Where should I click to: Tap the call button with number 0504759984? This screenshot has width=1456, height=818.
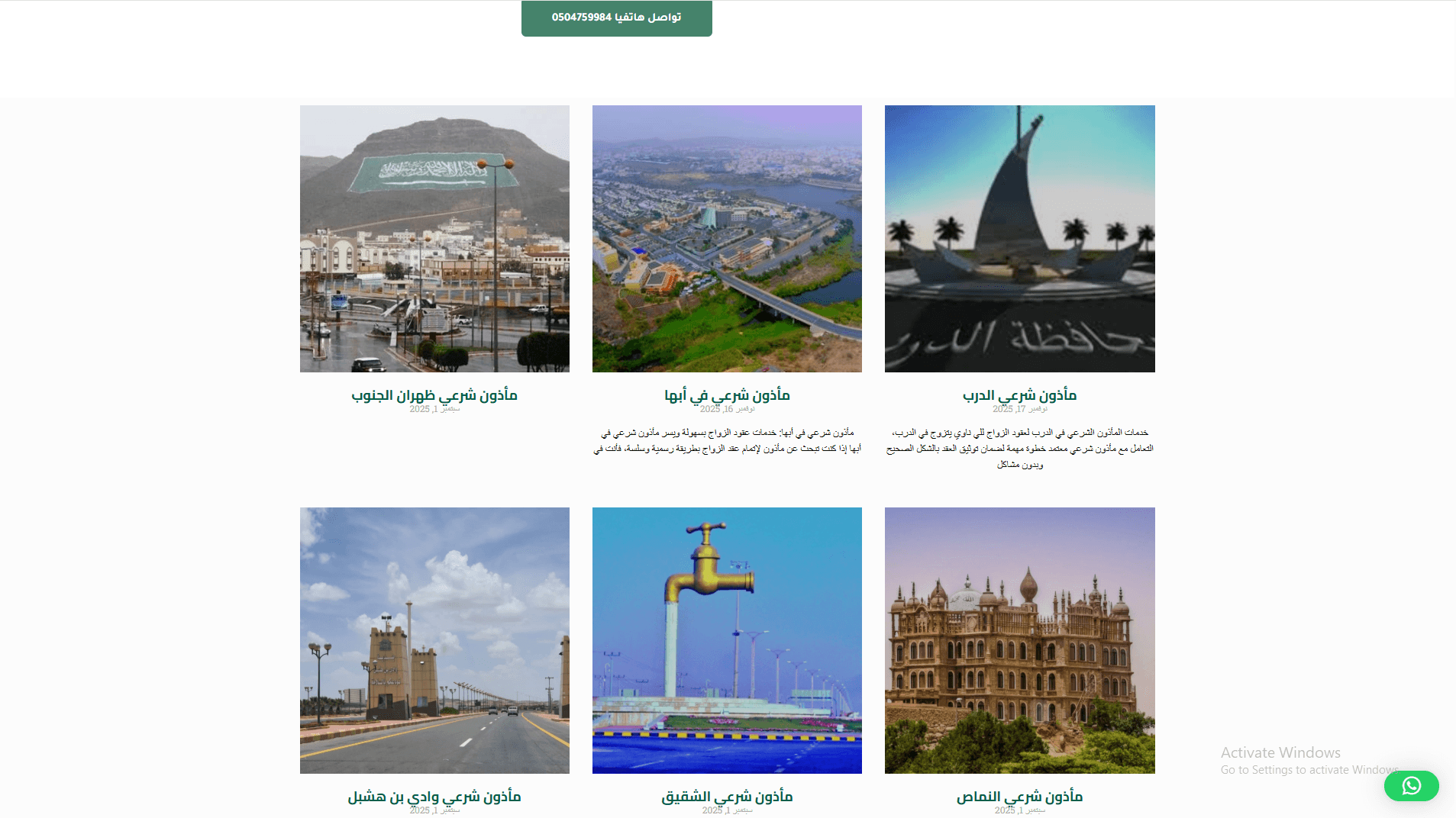point(616,18)
